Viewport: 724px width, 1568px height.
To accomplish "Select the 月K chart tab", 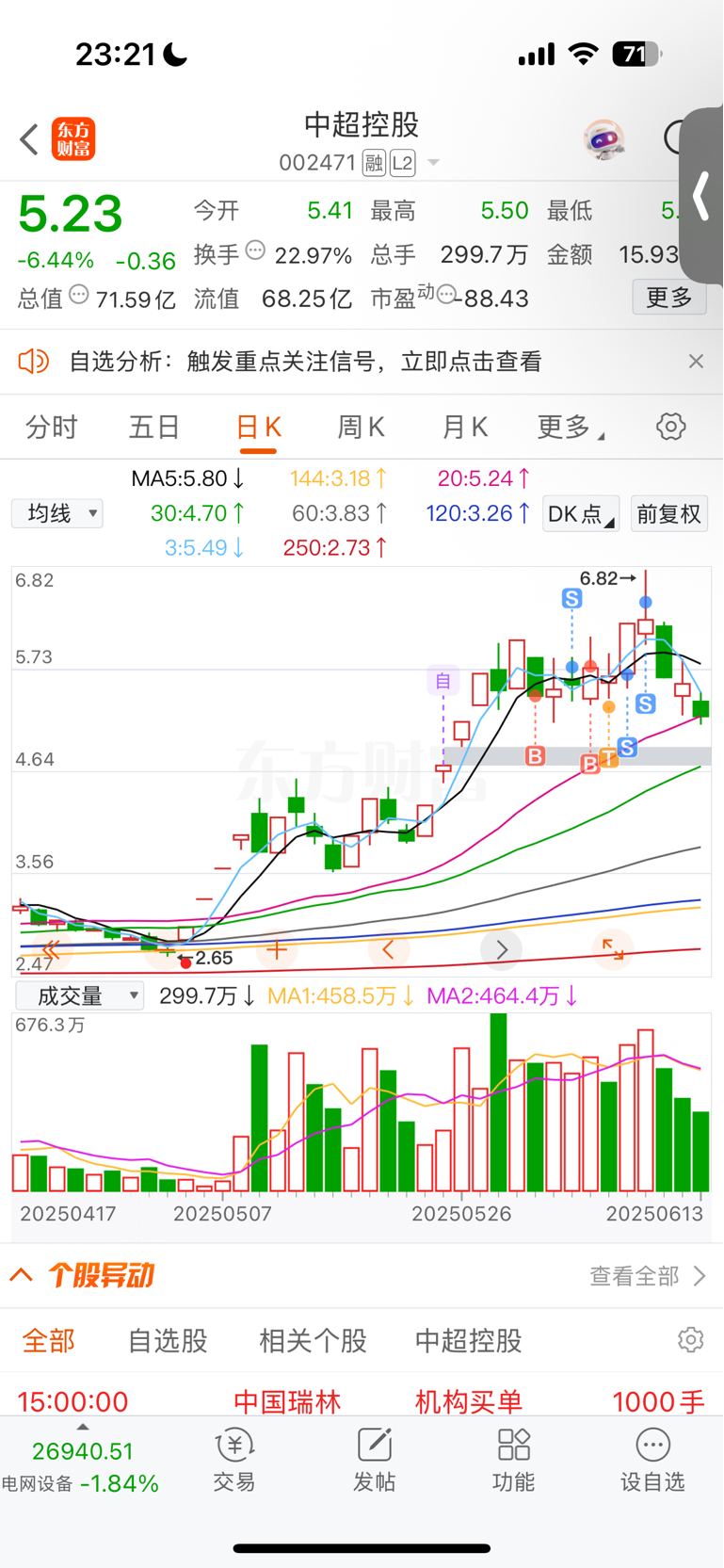I will point(465,428).
